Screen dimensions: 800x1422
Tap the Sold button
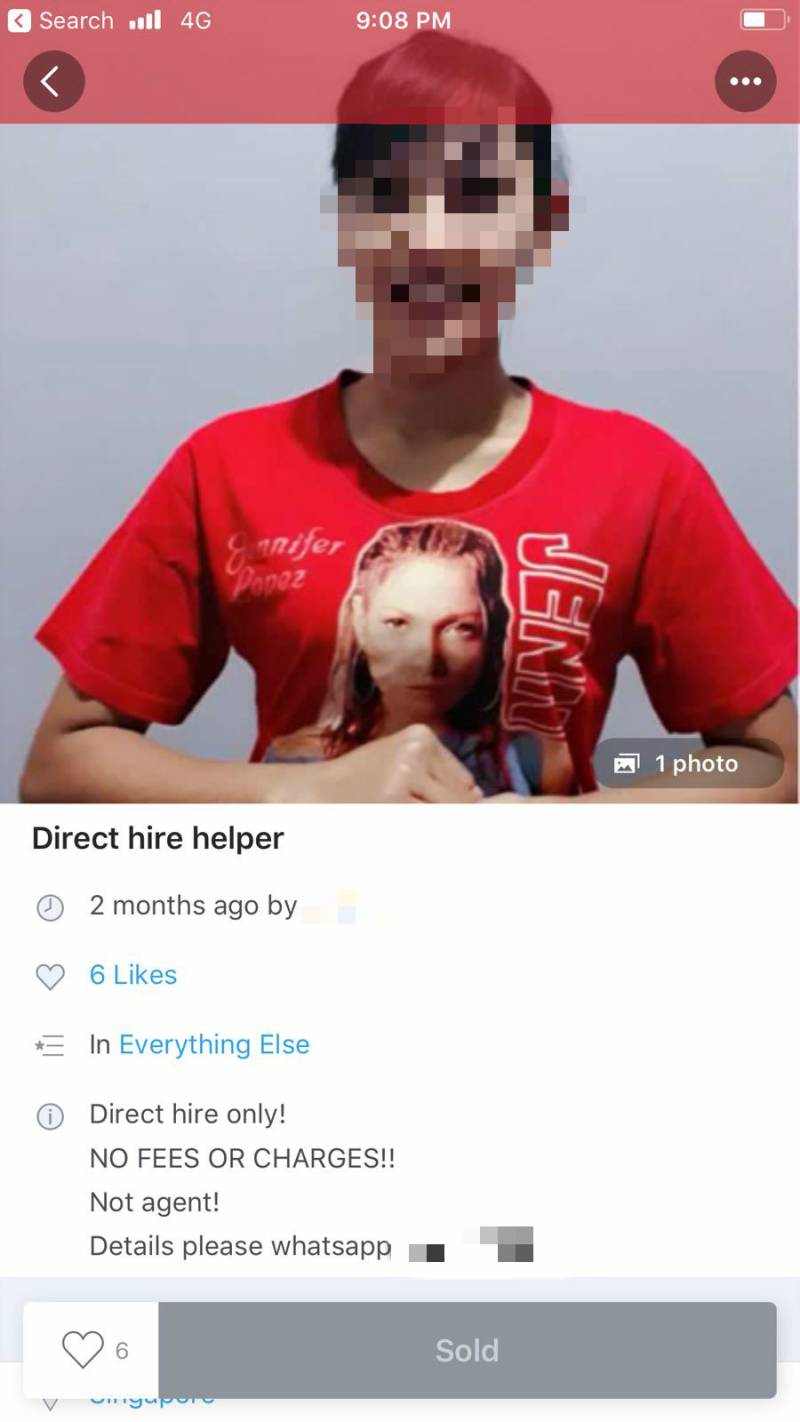(x=467, y=1350)
